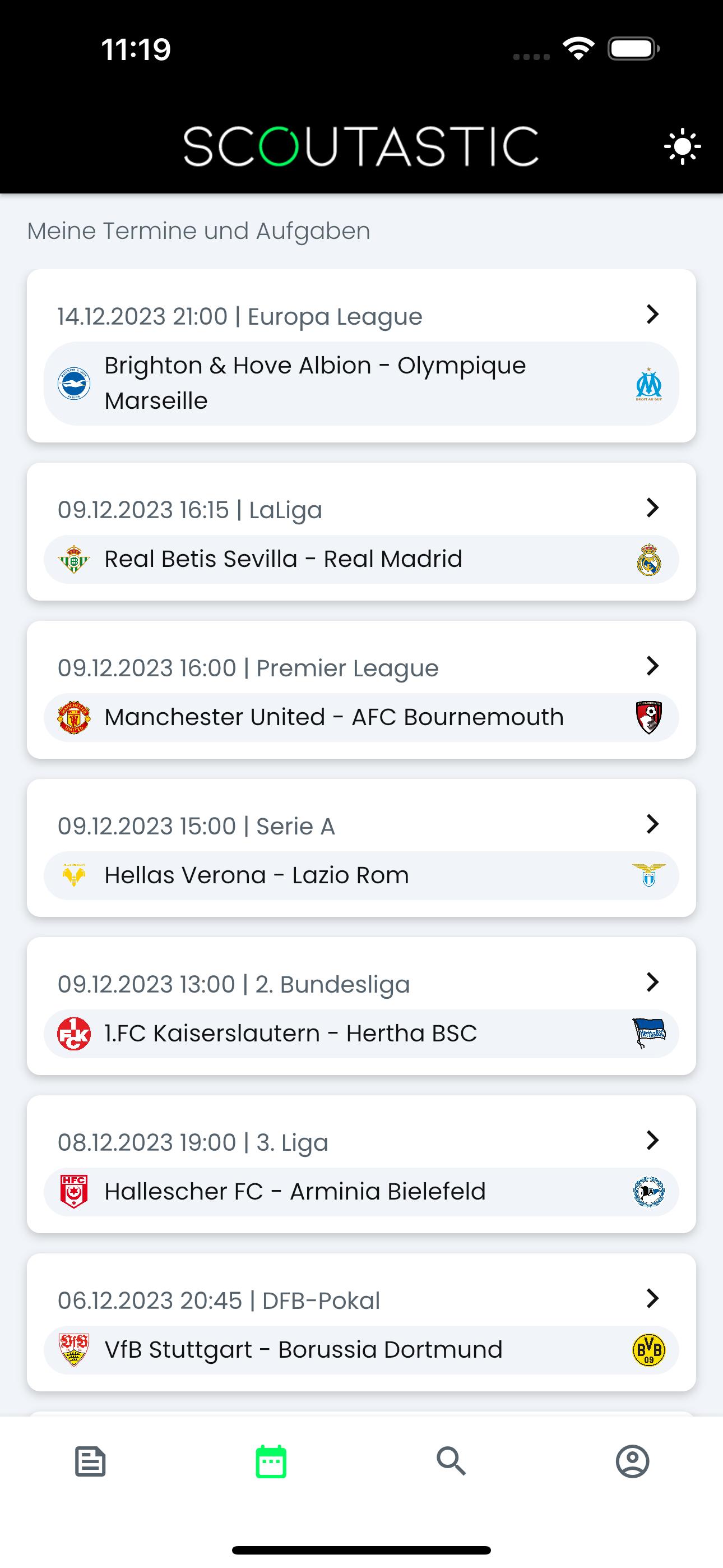View Manchester United - AFC Bournemouth appointment
The width and height of the screenshot is (723, 1568).
click(x=361, y=690)
